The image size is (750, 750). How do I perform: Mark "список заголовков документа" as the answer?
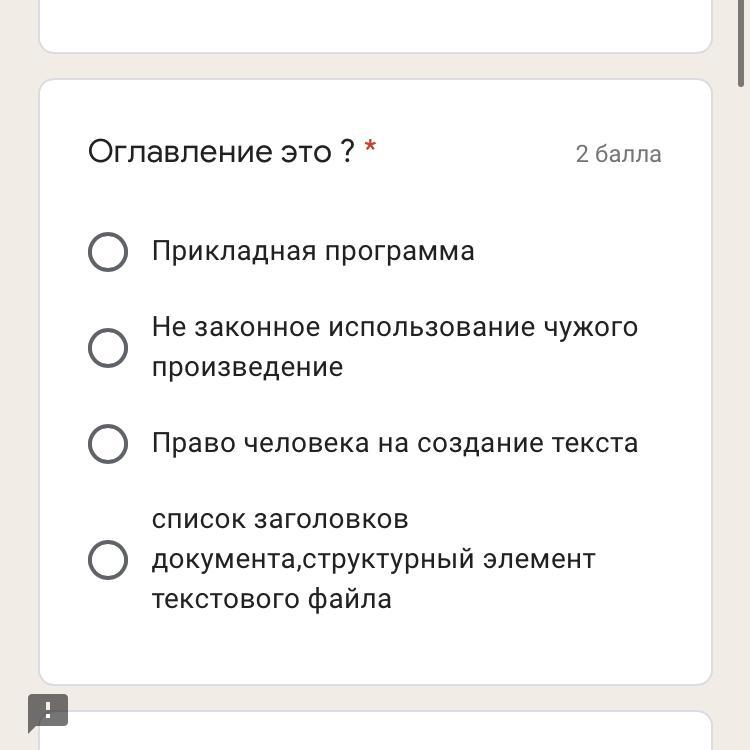[x=108, y=560]
